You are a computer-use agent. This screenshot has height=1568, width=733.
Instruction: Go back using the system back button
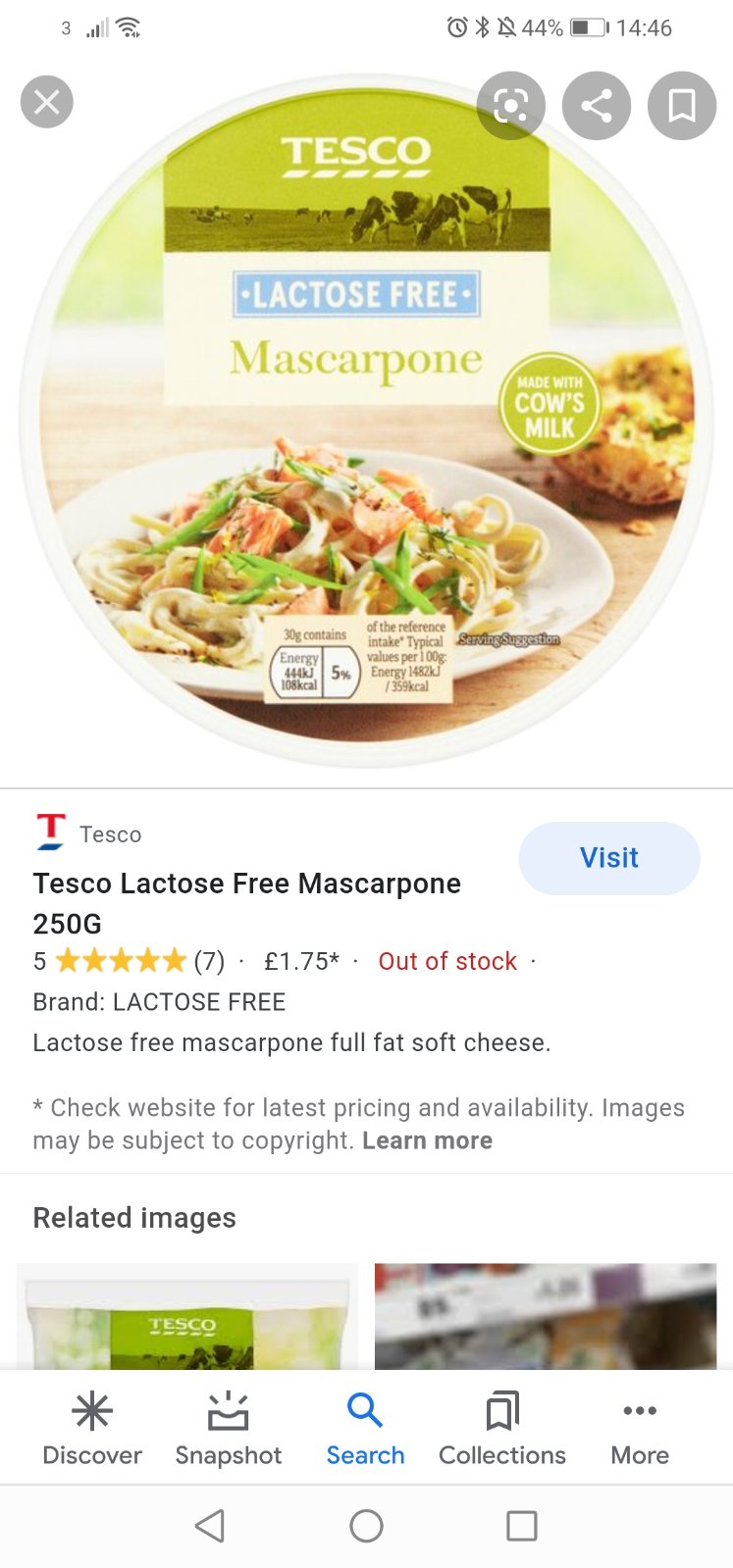tap(210, 1526)
